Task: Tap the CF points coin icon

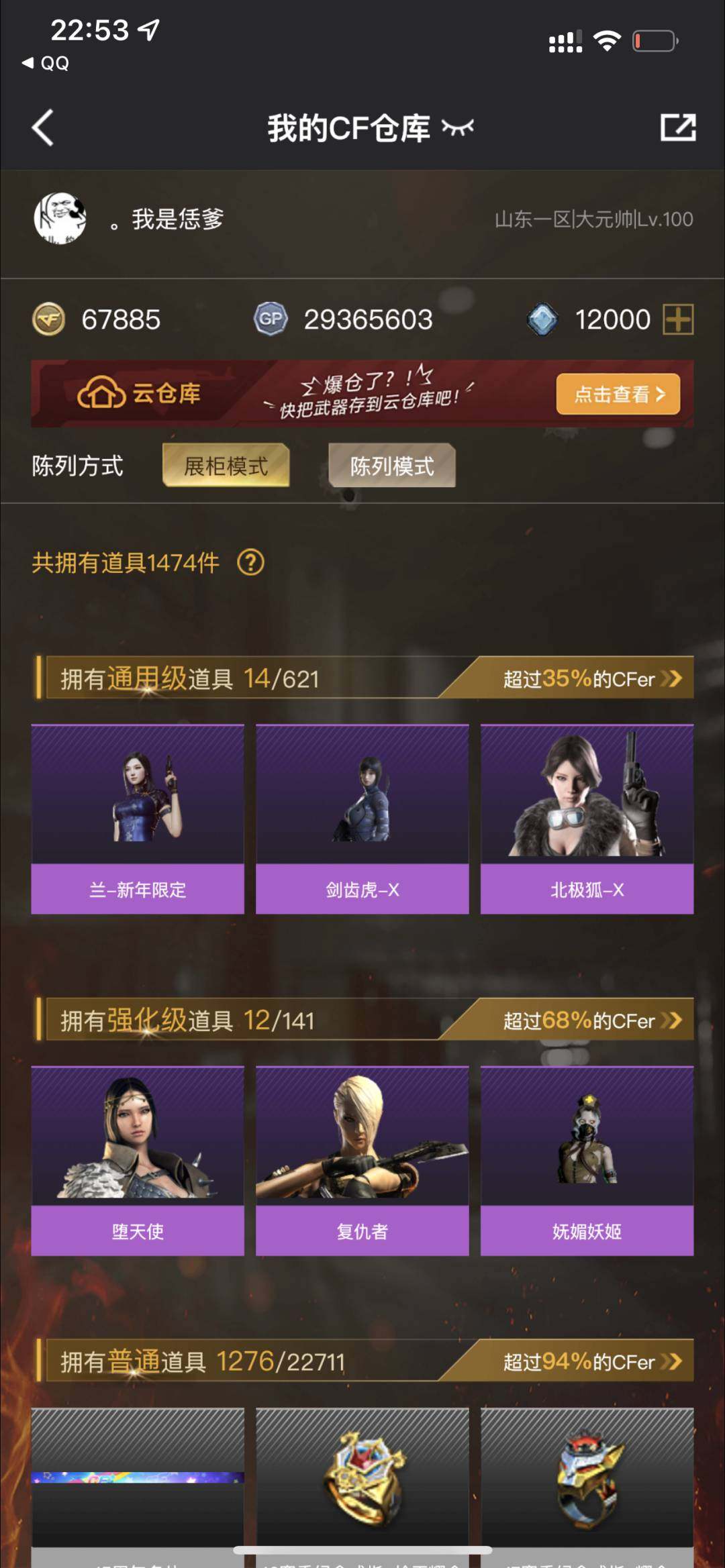Action: (x=50, y=320)
